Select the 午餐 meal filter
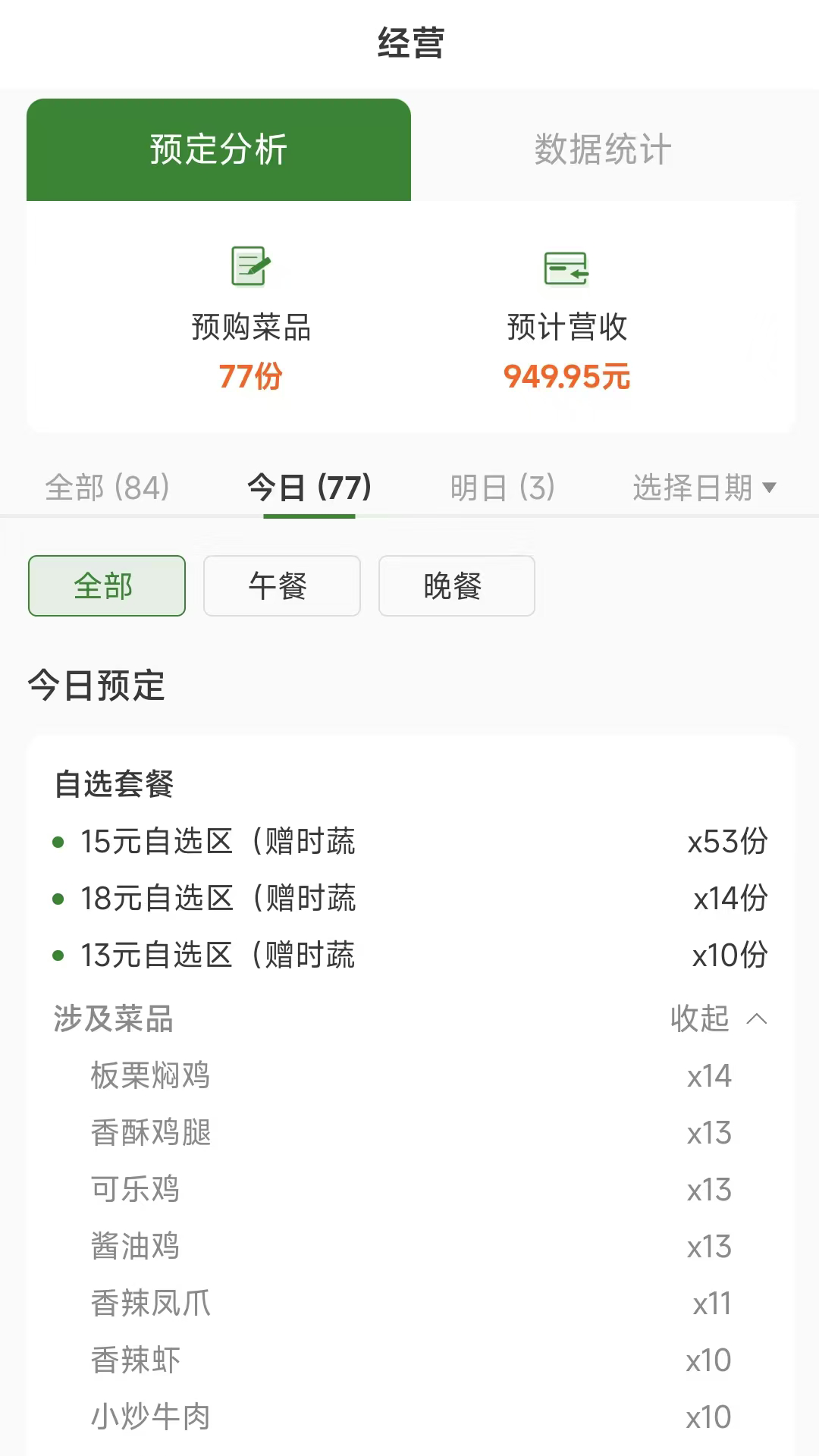This screenshot has height=1456, width=819. [x=281, y=585]
